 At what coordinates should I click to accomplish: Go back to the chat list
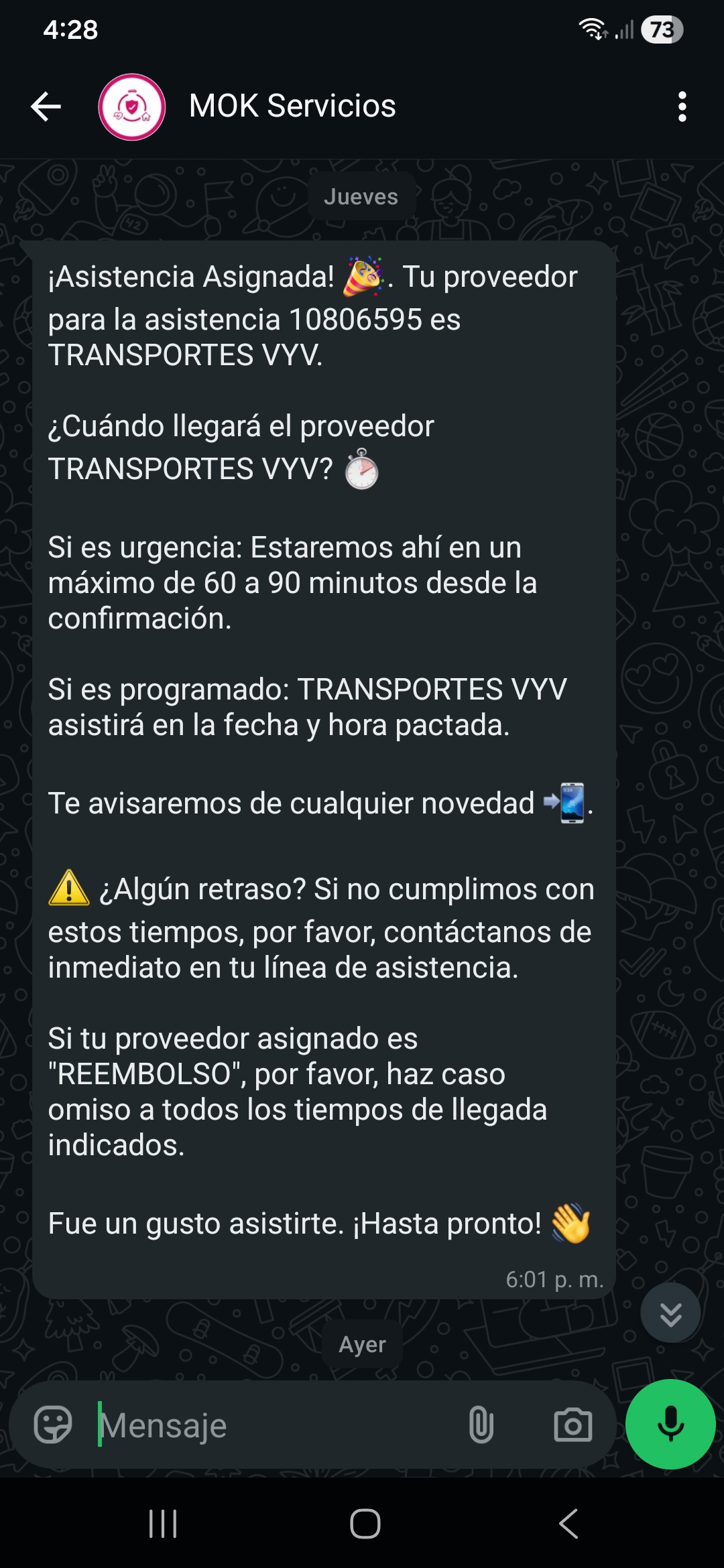(46, 107)
